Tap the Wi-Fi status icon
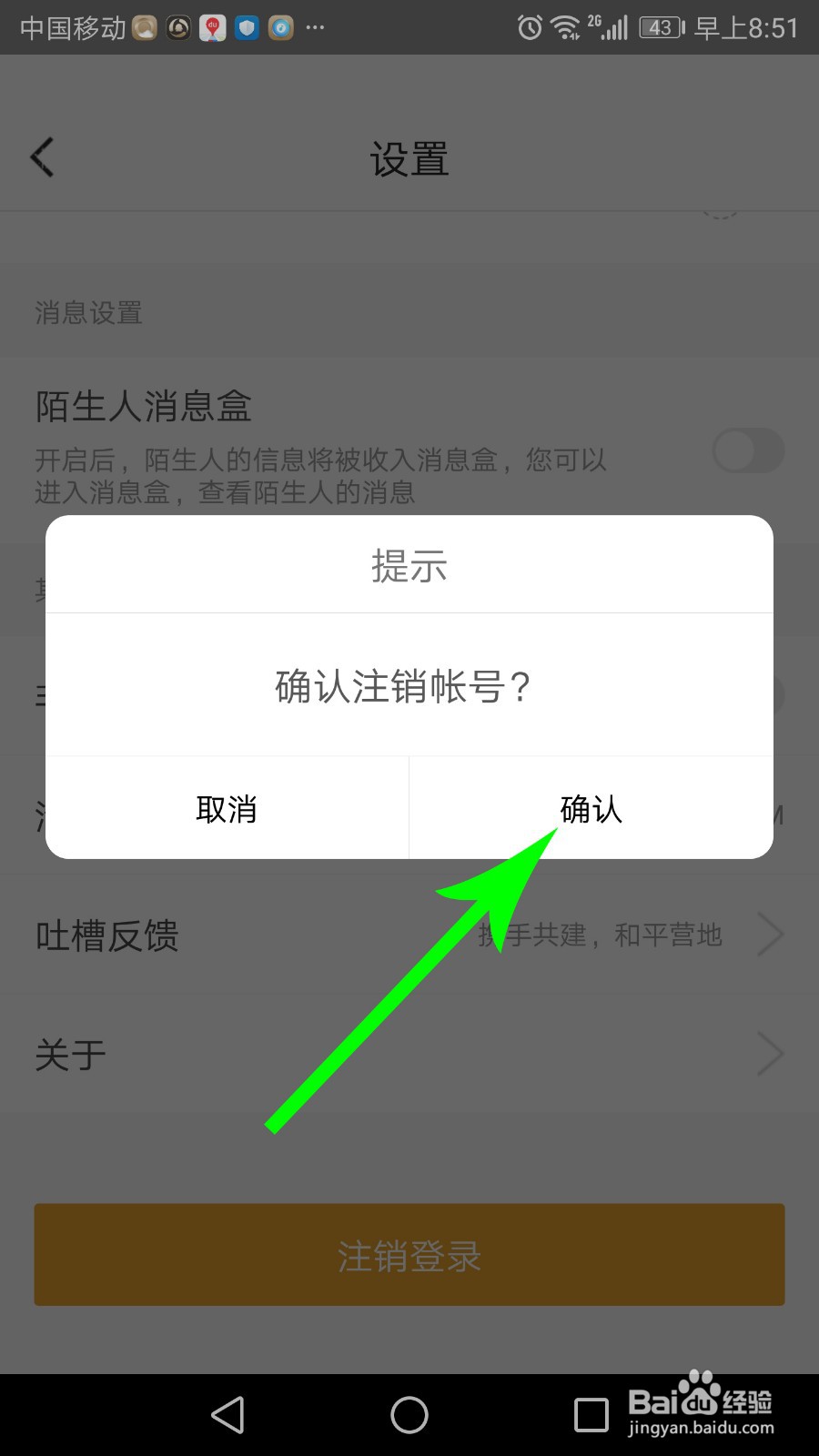Viewport: 819px width, 1456px height. click(x=564, y=27)
